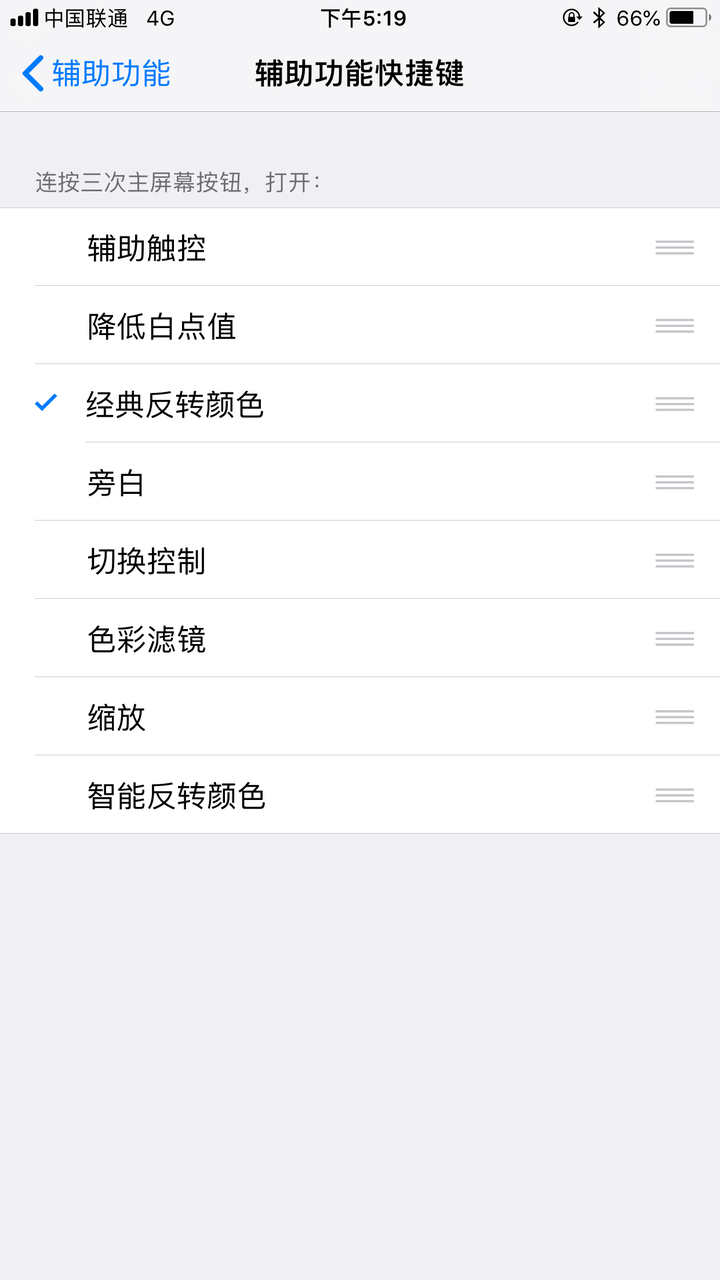
Task: Check the 智能反转颜色 option
Action: pos(360,795)
